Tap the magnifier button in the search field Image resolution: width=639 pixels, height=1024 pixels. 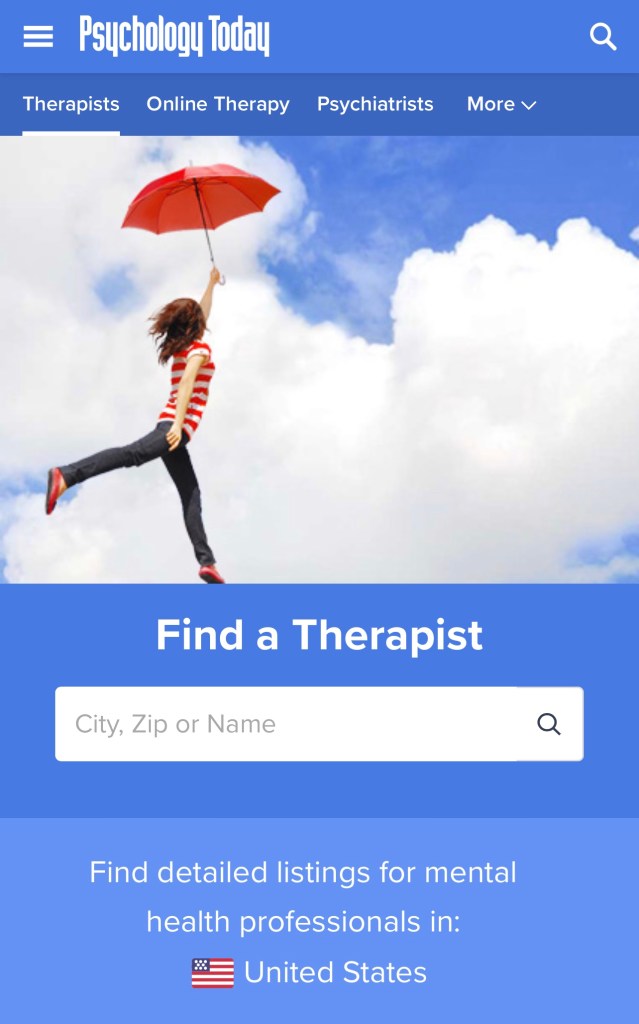pos(549,724)
